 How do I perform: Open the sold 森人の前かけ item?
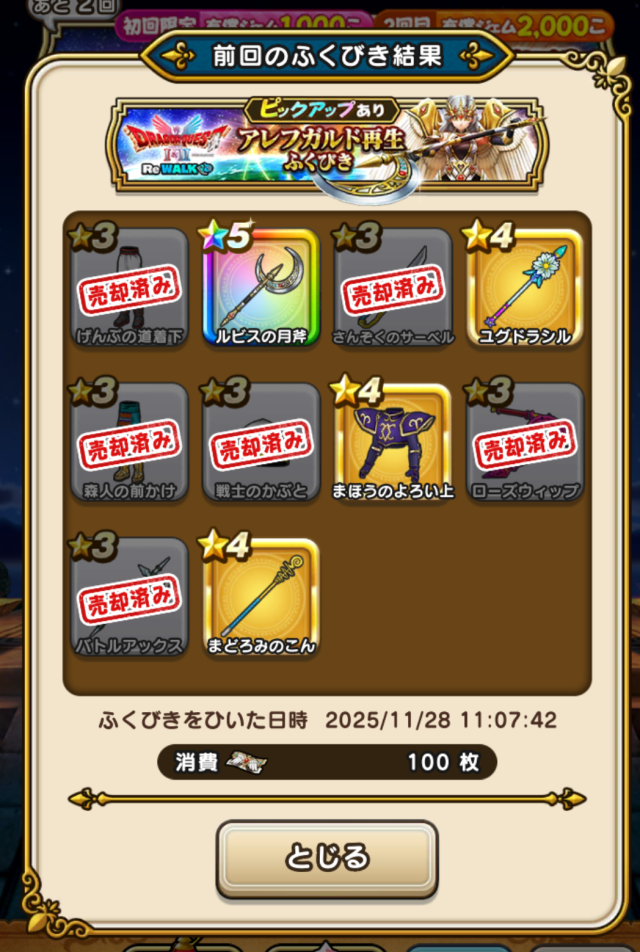click(x=128, y=442)
